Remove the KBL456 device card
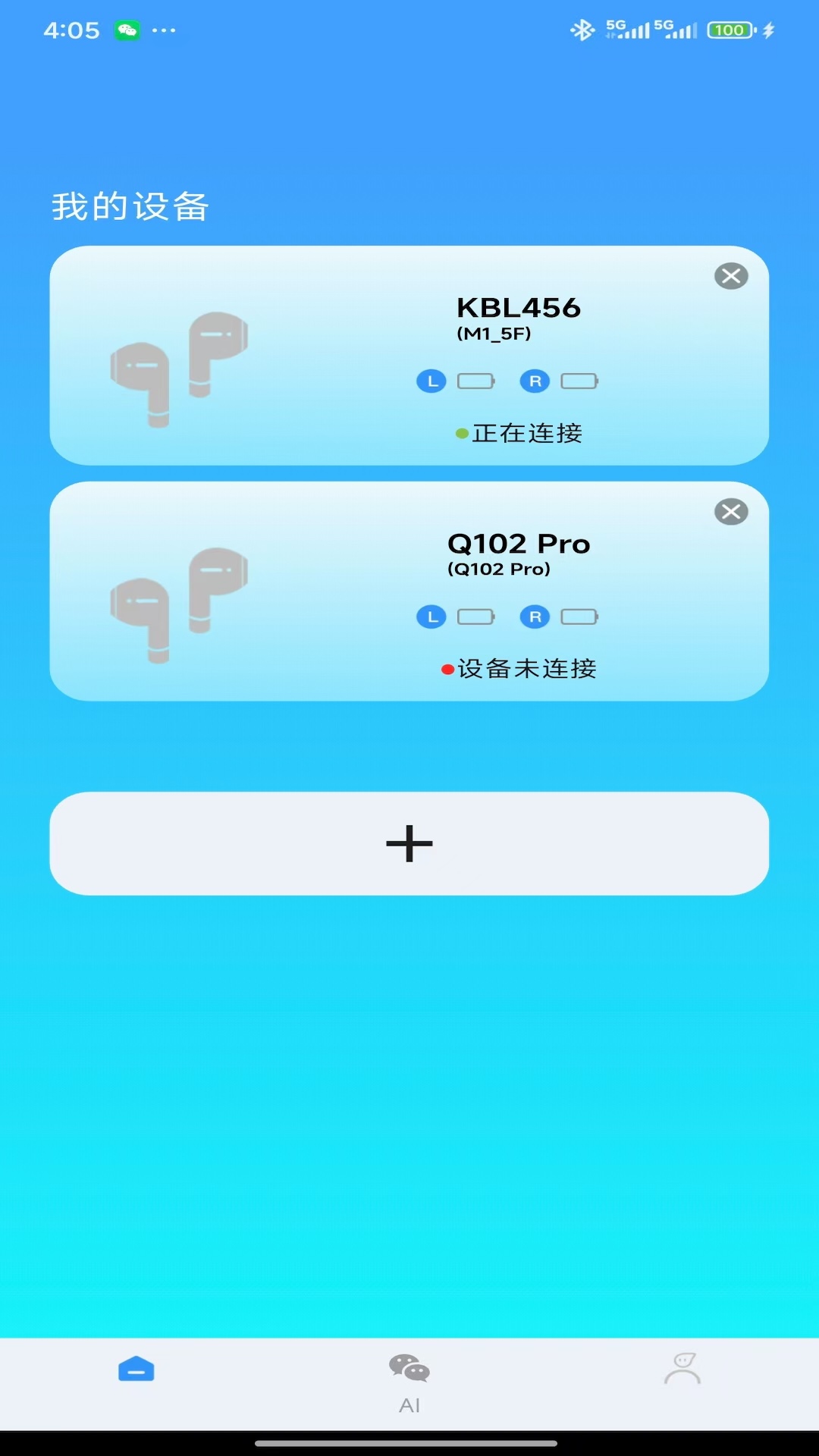The image size is (819, 1456). [x=731, y=276]
